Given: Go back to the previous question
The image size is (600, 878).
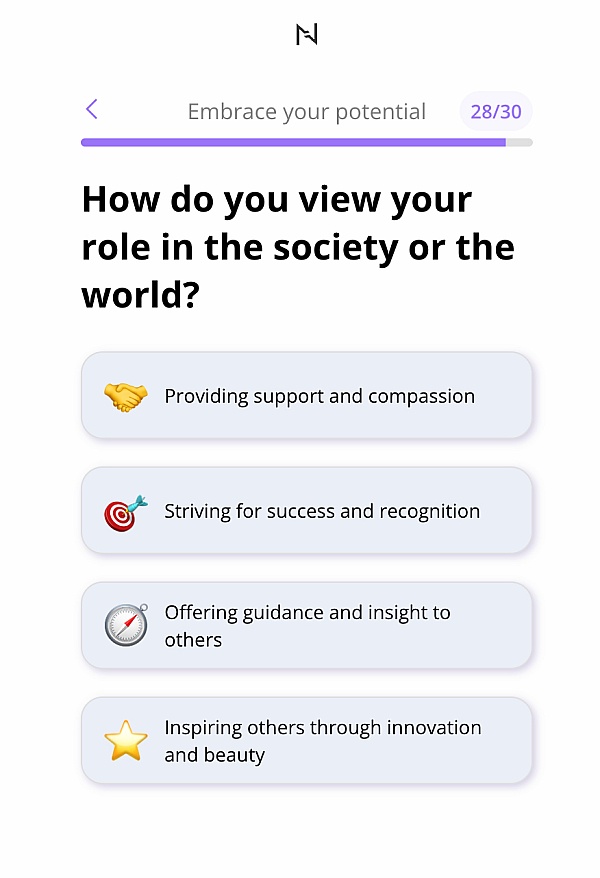Looking at the screenshot, I should coord(92,110).
